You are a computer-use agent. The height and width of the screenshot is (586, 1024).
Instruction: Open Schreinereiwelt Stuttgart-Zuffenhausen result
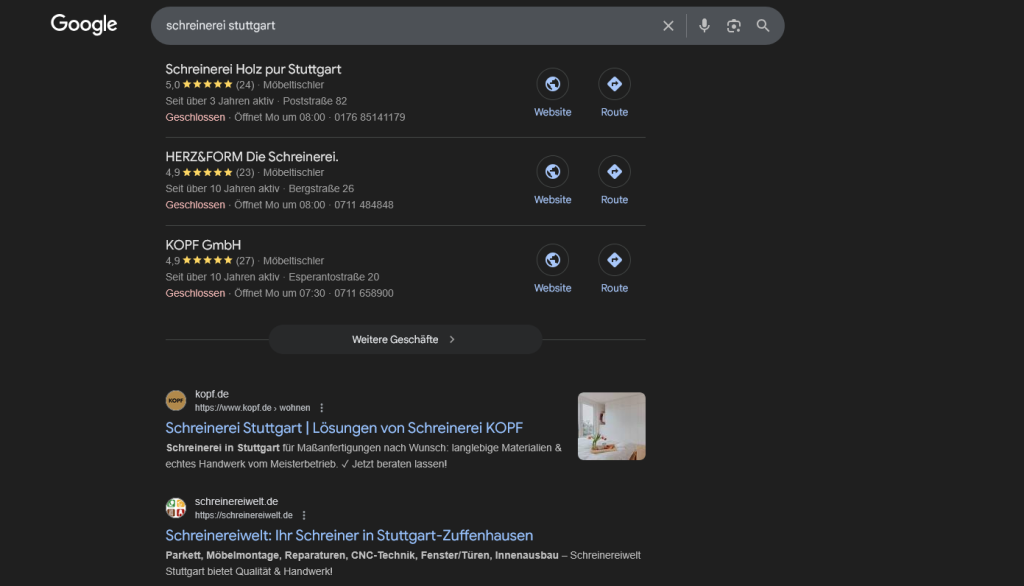tap(349, 535)
